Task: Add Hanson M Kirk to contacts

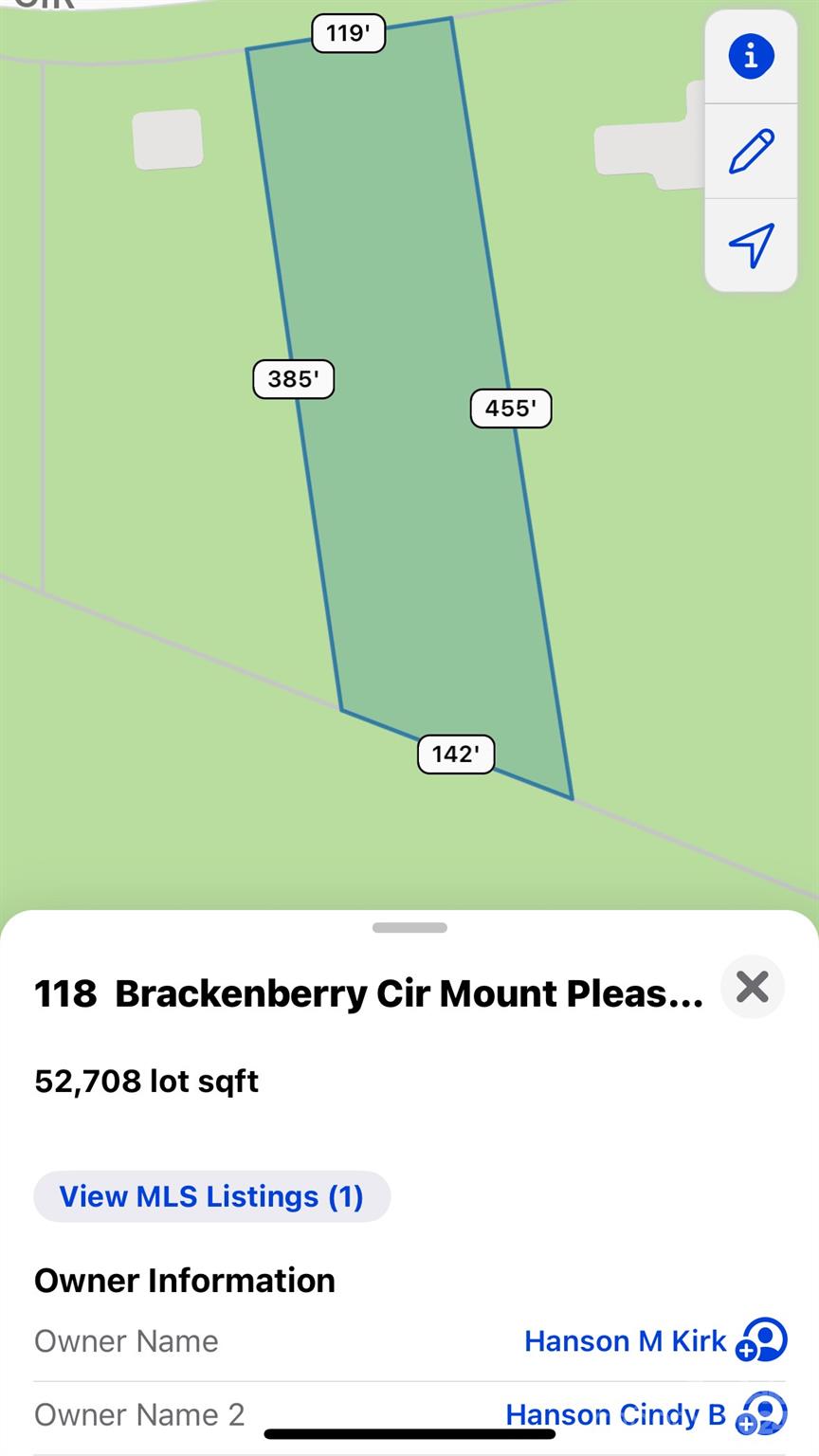Action: click(x=760, y=1340)
